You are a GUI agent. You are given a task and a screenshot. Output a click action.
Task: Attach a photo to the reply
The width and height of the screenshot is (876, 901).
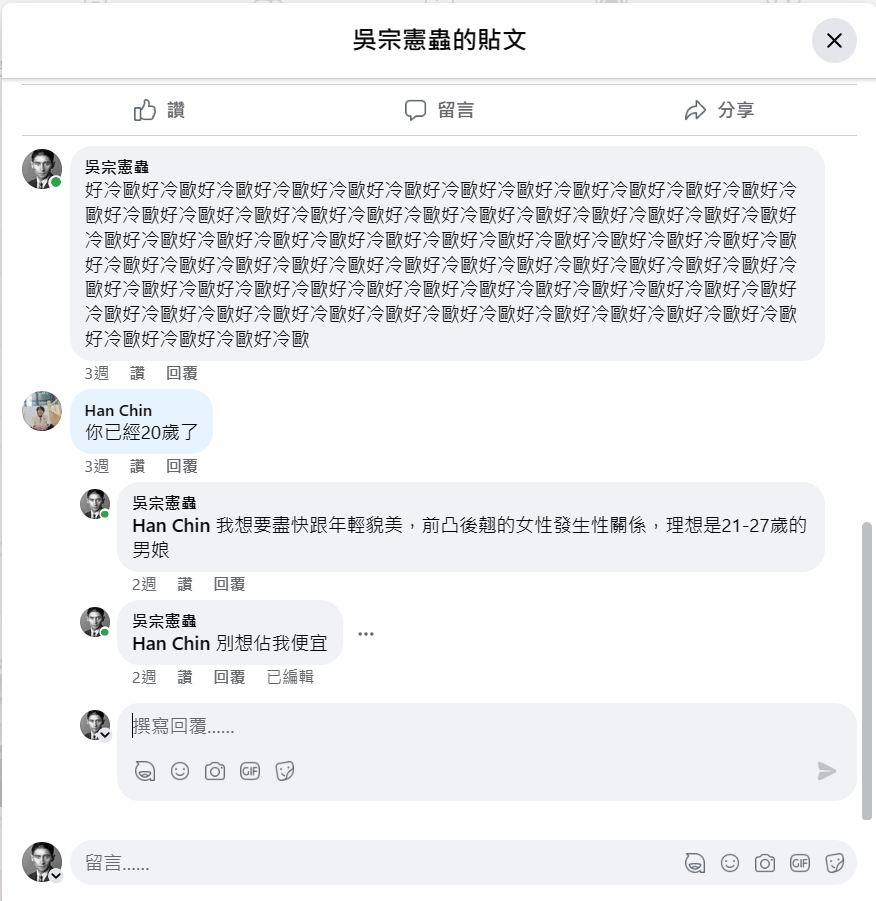point(214,771)
